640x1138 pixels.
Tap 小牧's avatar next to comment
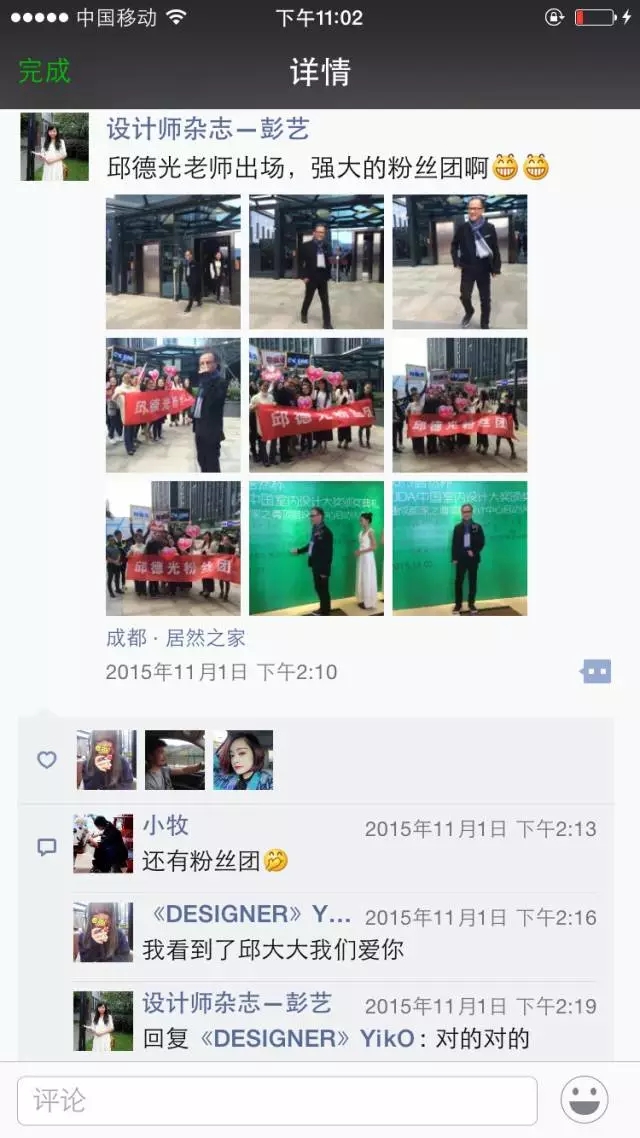coord(103,844)
